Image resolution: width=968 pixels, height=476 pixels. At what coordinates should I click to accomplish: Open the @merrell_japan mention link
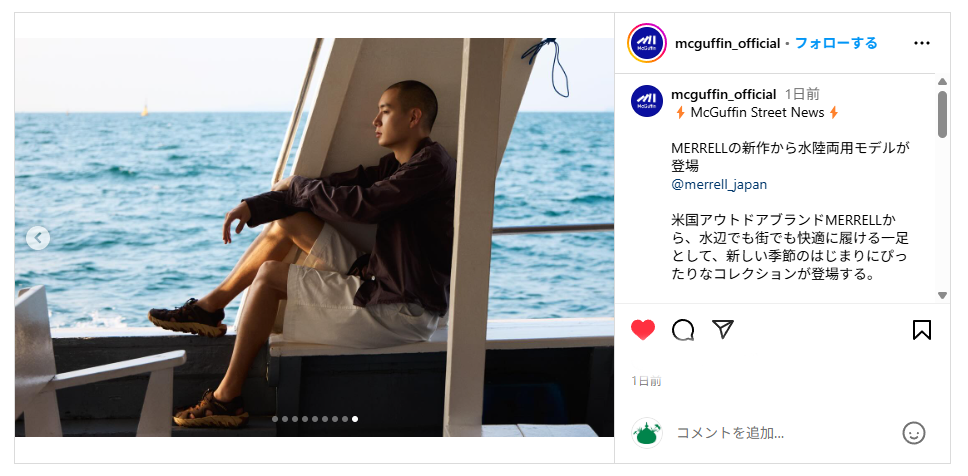[719, 184]
